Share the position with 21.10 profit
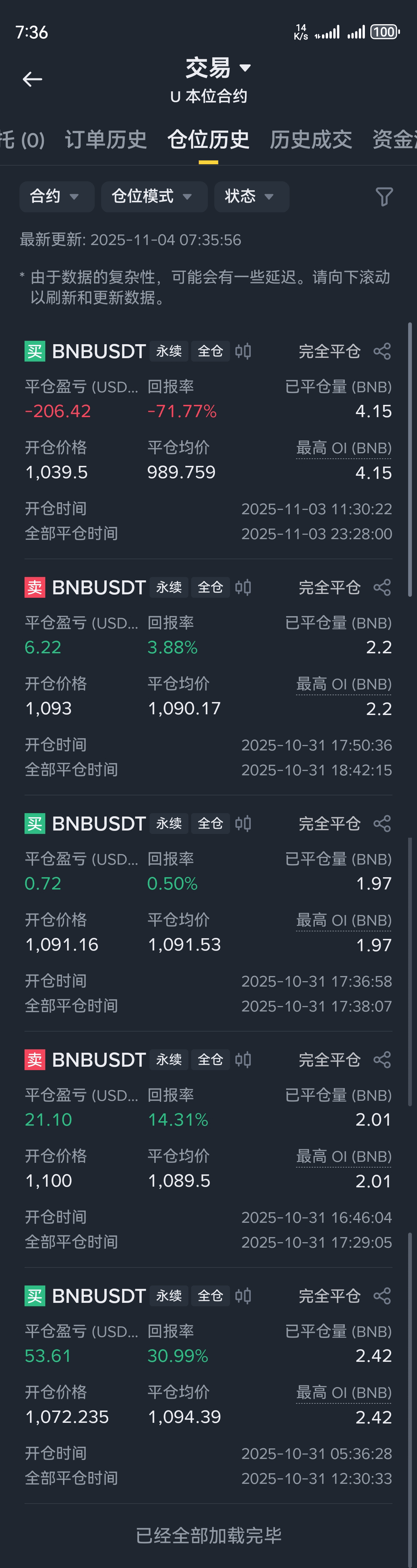Viewport: 417px width, 1568px height. click(382, 1060)
